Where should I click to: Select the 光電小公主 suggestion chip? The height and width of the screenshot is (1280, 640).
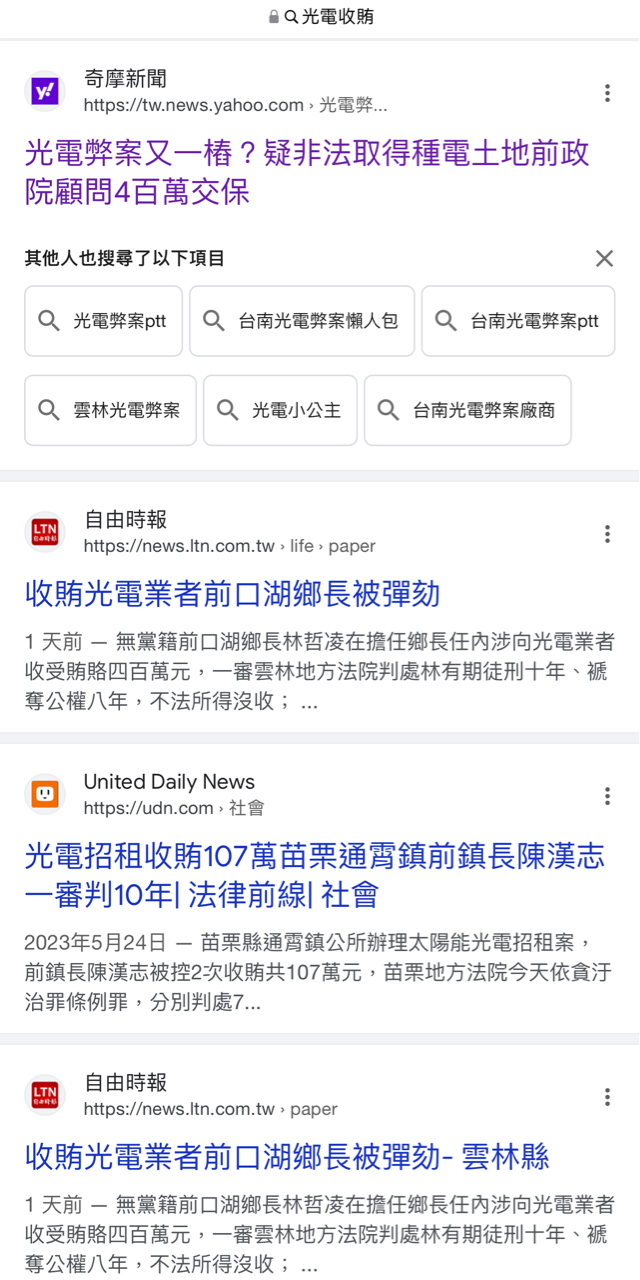coord(280,410)
